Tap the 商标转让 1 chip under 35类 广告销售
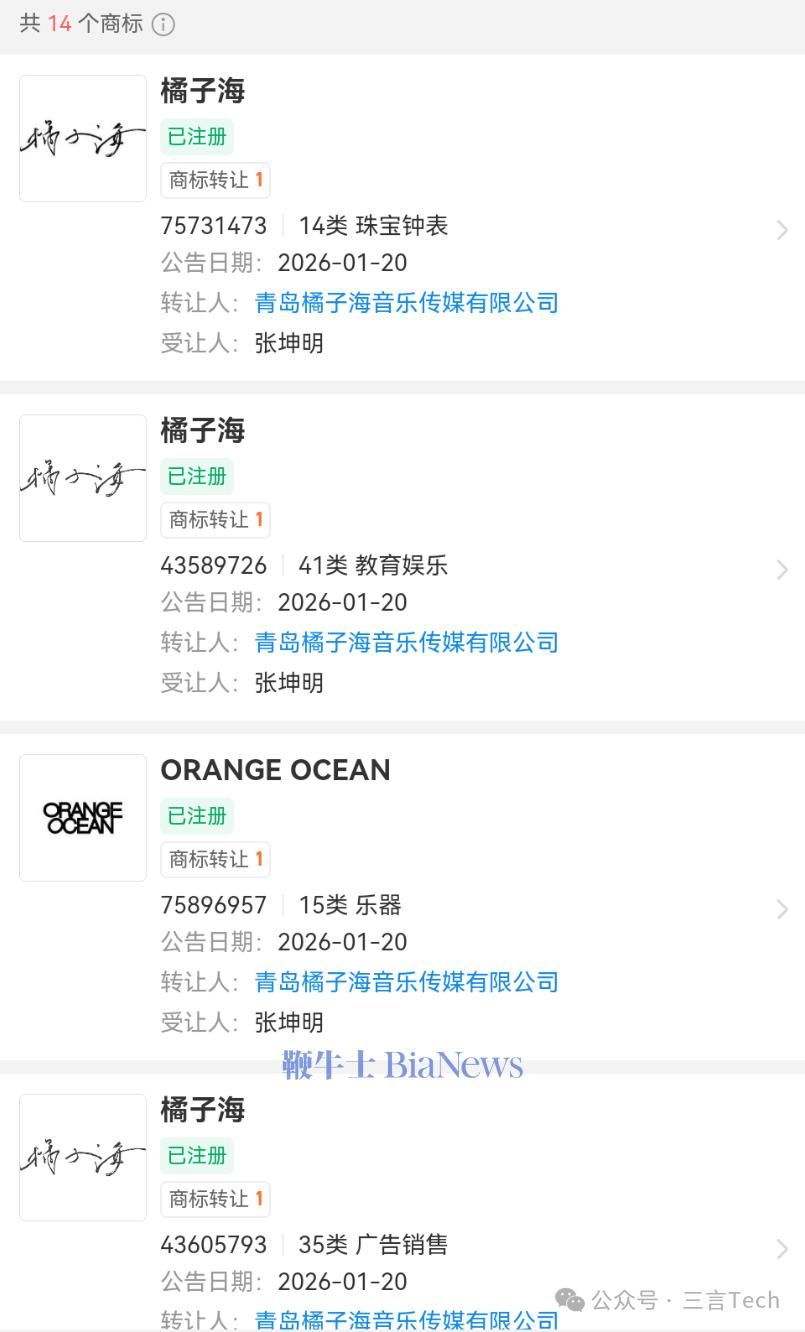This screenshot has height=1332, width=805. (x=215, y=1199)
